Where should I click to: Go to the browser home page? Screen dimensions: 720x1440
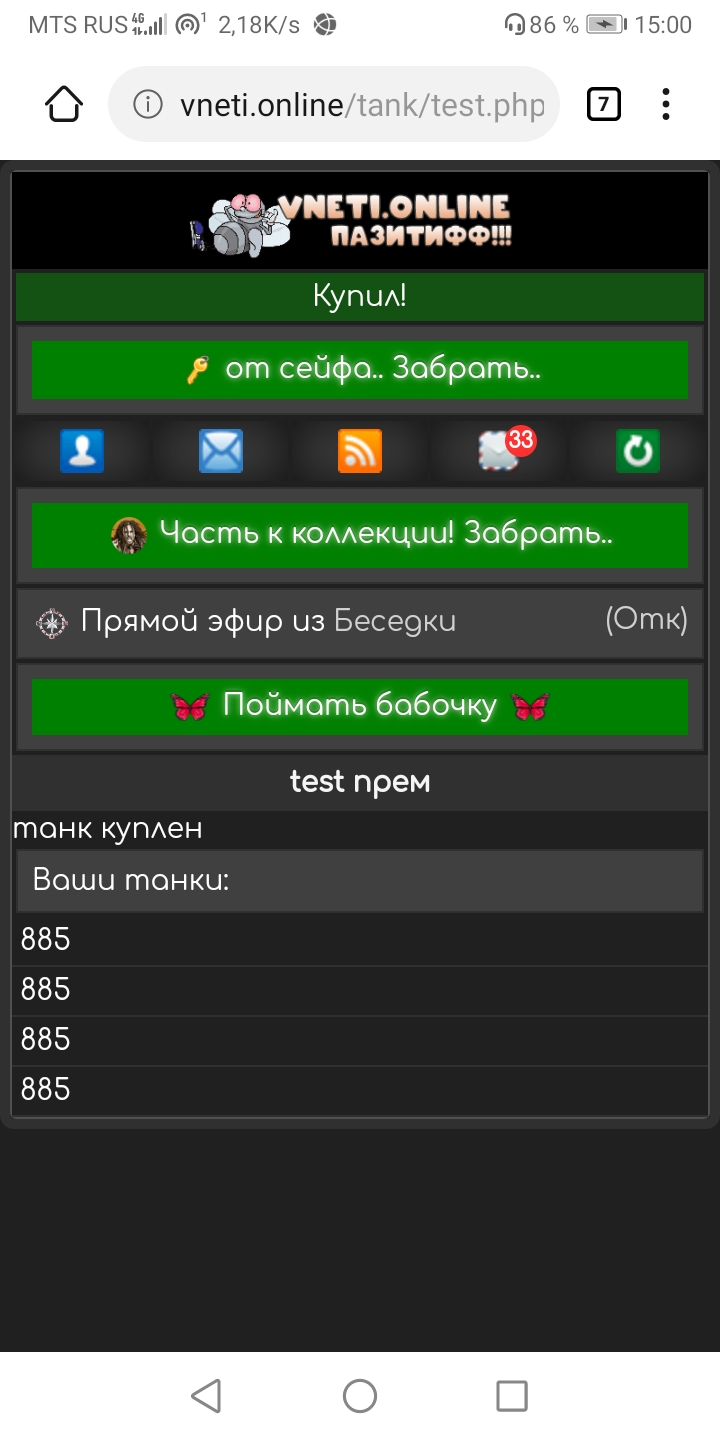[x=64, y=104]
